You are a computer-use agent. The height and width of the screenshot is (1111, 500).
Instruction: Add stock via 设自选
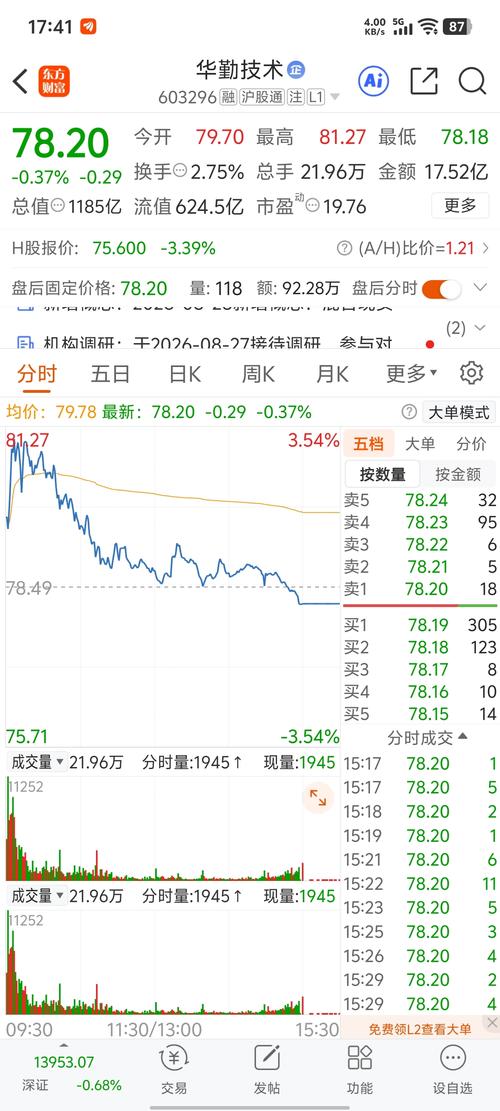pyautogui.click(x=453, y=1068)
